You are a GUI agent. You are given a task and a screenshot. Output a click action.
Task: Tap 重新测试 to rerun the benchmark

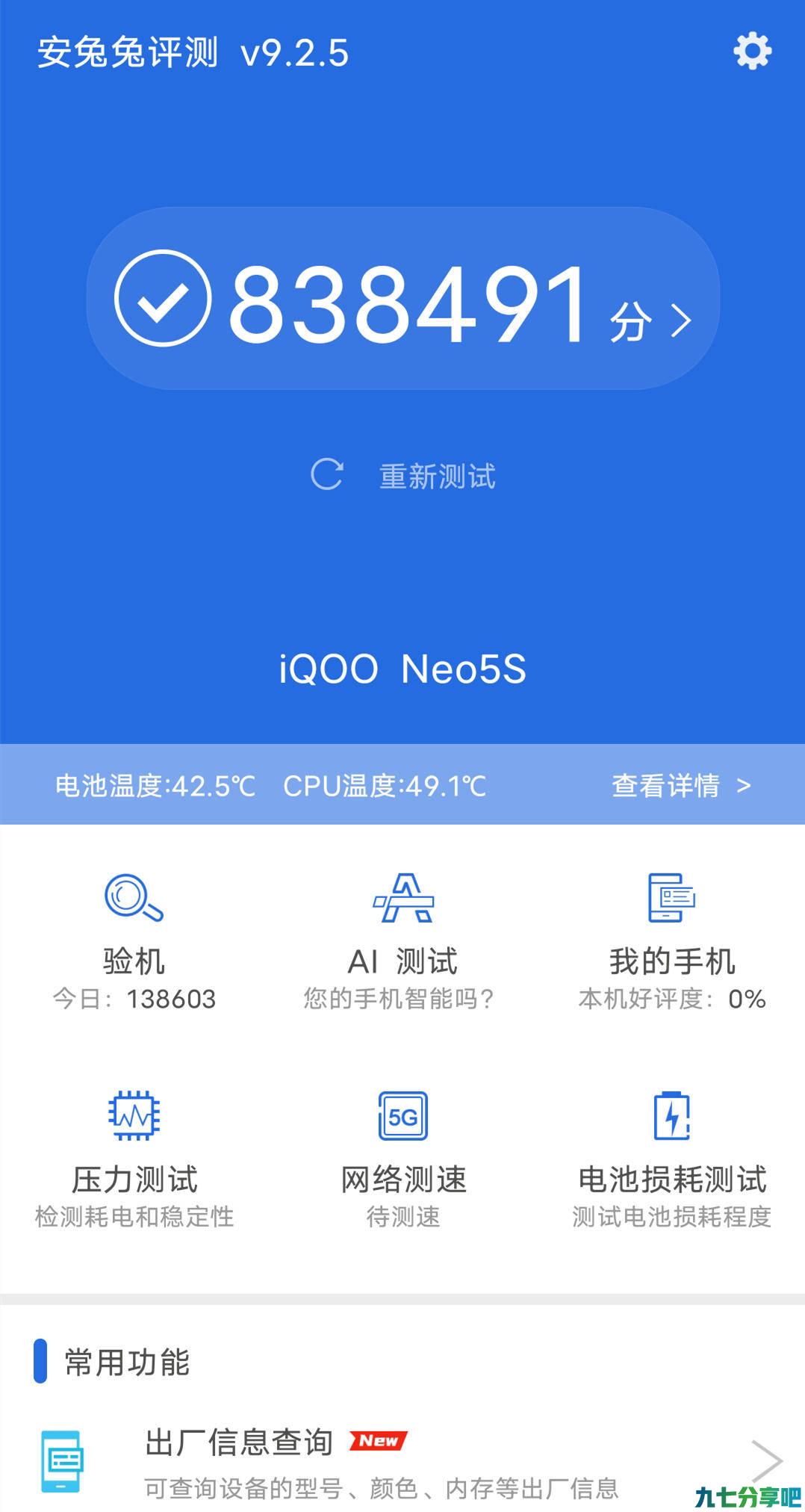pos(403,475)
